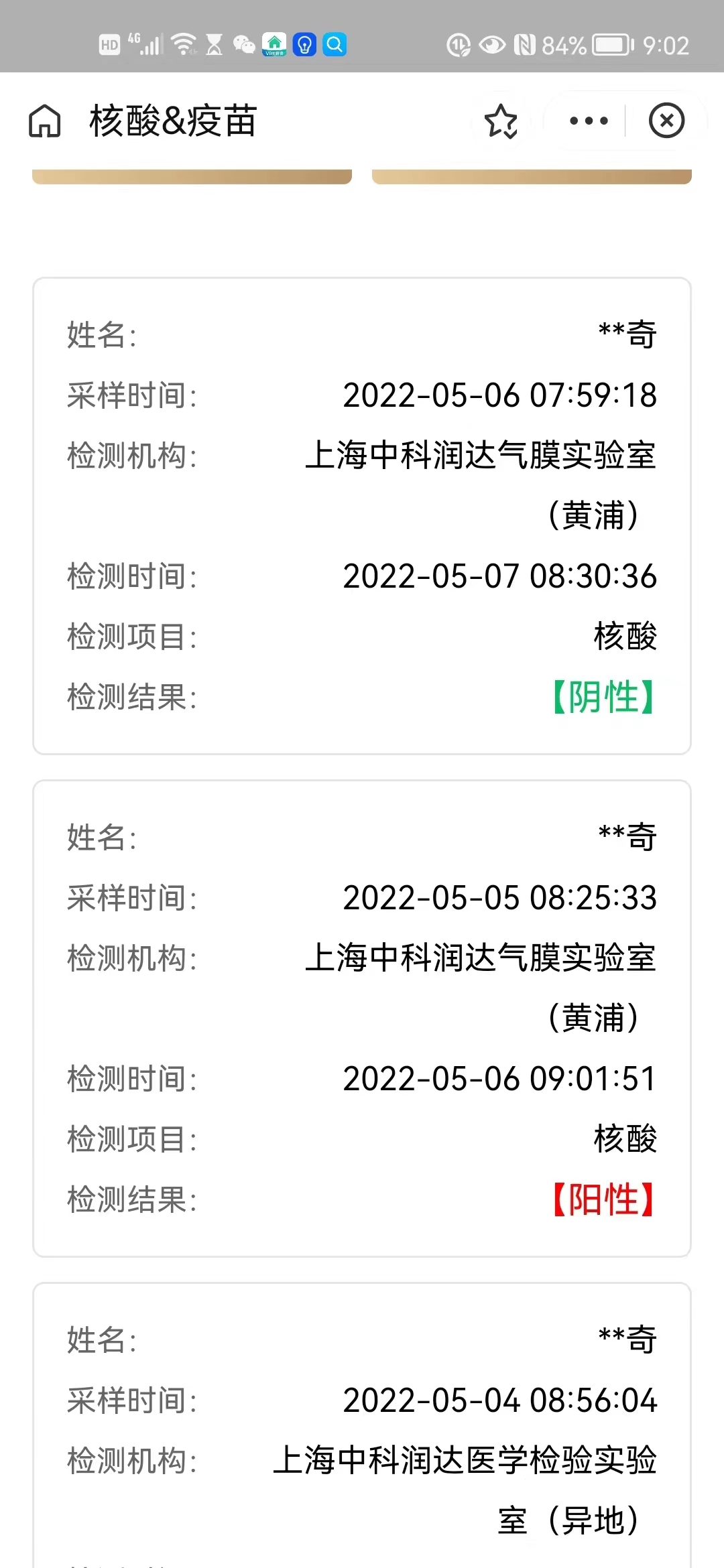Close the 核酸&疫苗 mini program
Screen dimensions: 724x1568
pyautogui.click(x=666, y=121)
